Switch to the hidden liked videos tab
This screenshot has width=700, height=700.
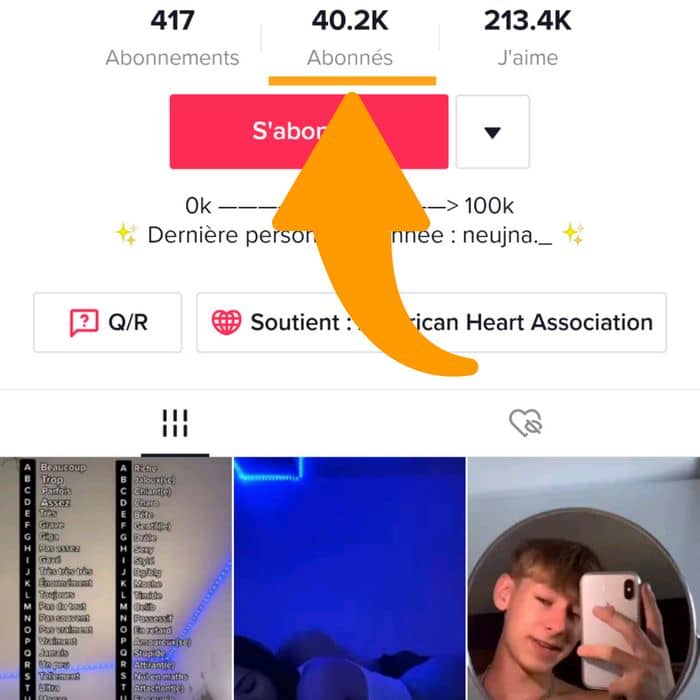[525, 423]
